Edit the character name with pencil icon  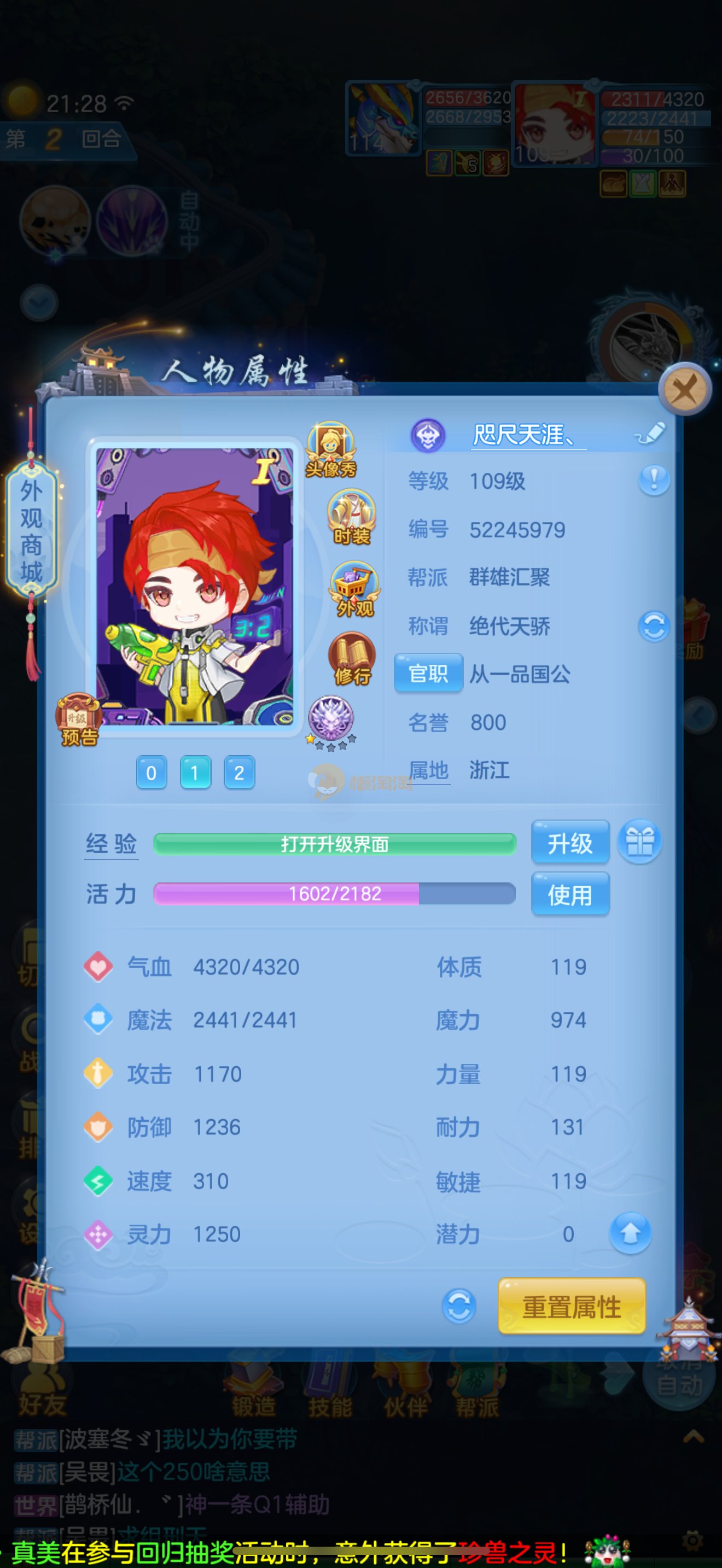[650, 434]
